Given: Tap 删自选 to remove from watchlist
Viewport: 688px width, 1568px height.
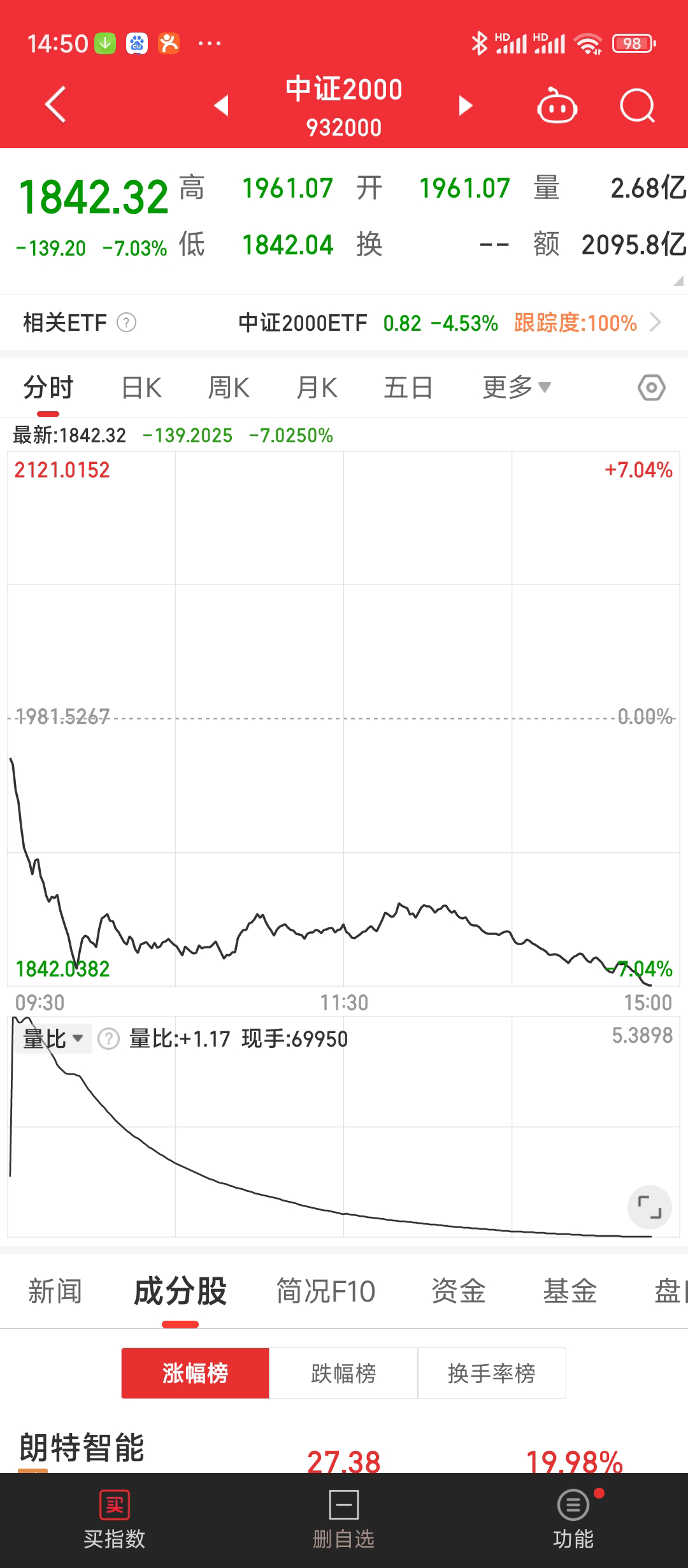Looking at the screenshot, I should click(343, 1520).
